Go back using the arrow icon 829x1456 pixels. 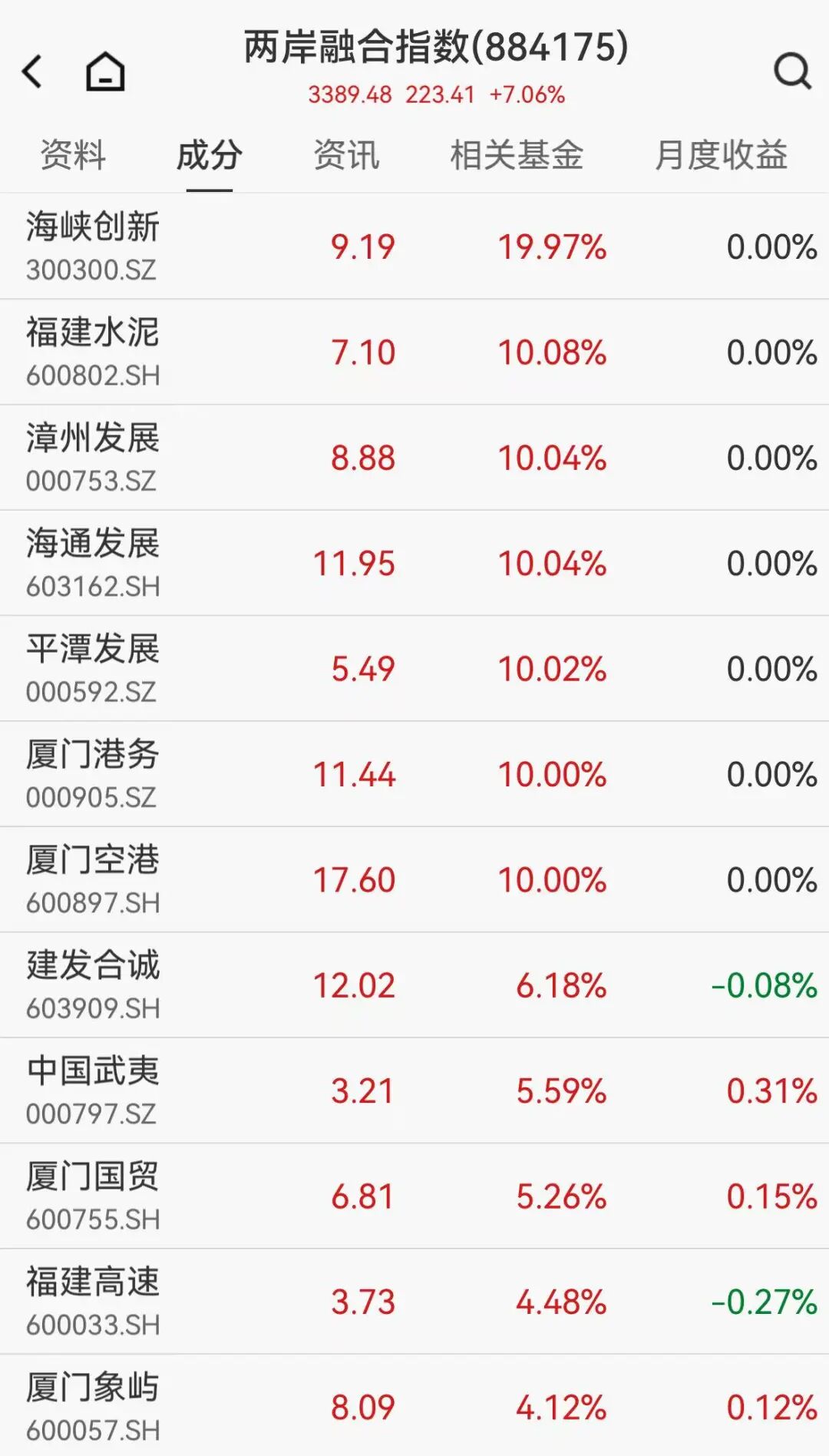[x=32, y=72]
